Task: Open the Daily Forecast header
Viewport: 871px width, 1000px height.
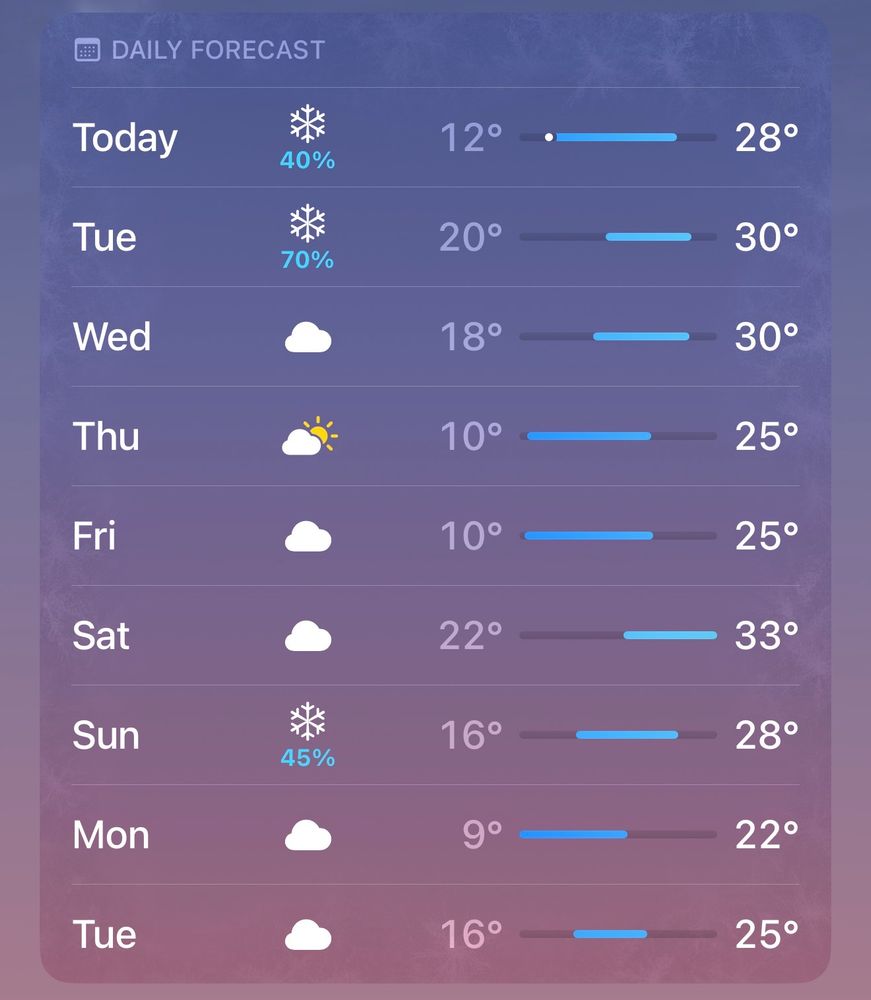Action: [x=200, y=49]
